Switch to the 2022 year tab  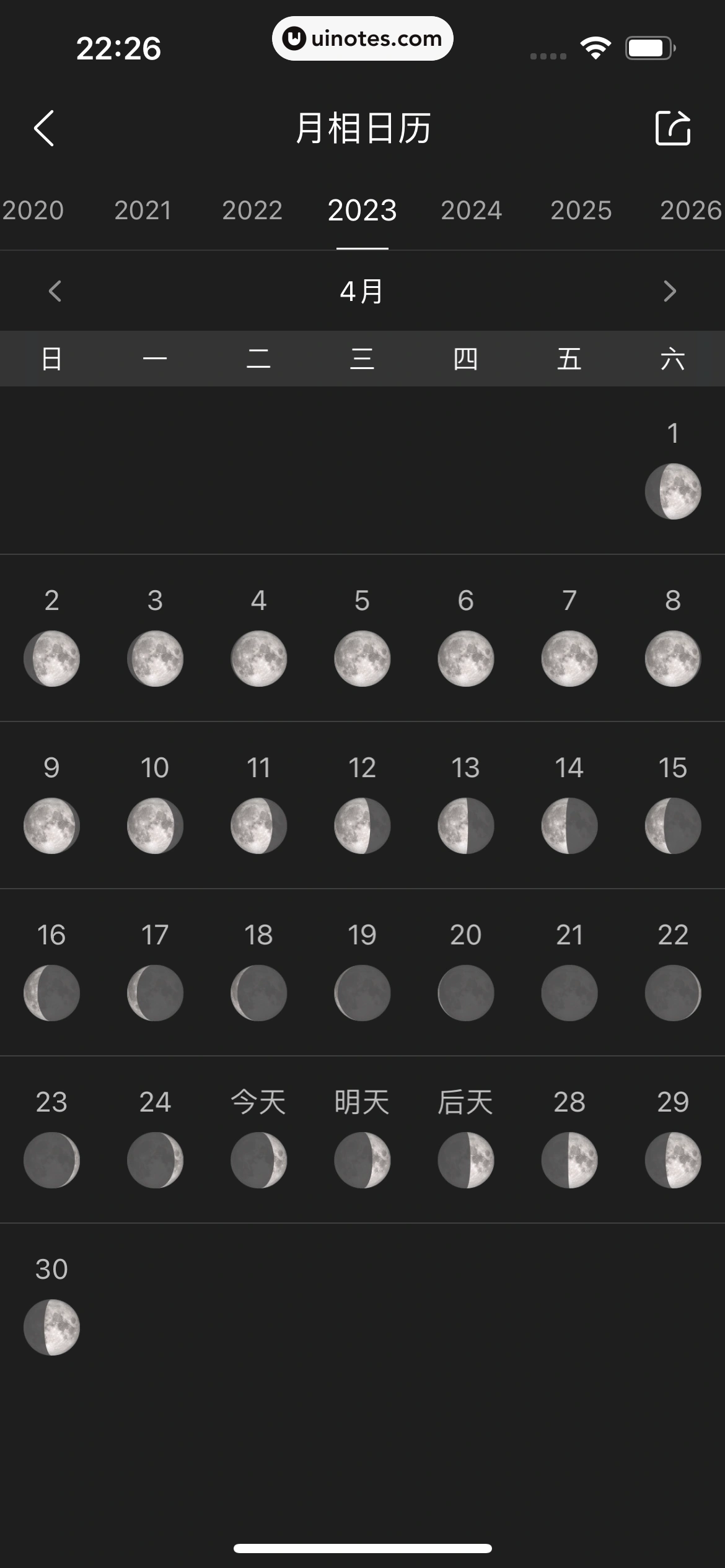252,211
